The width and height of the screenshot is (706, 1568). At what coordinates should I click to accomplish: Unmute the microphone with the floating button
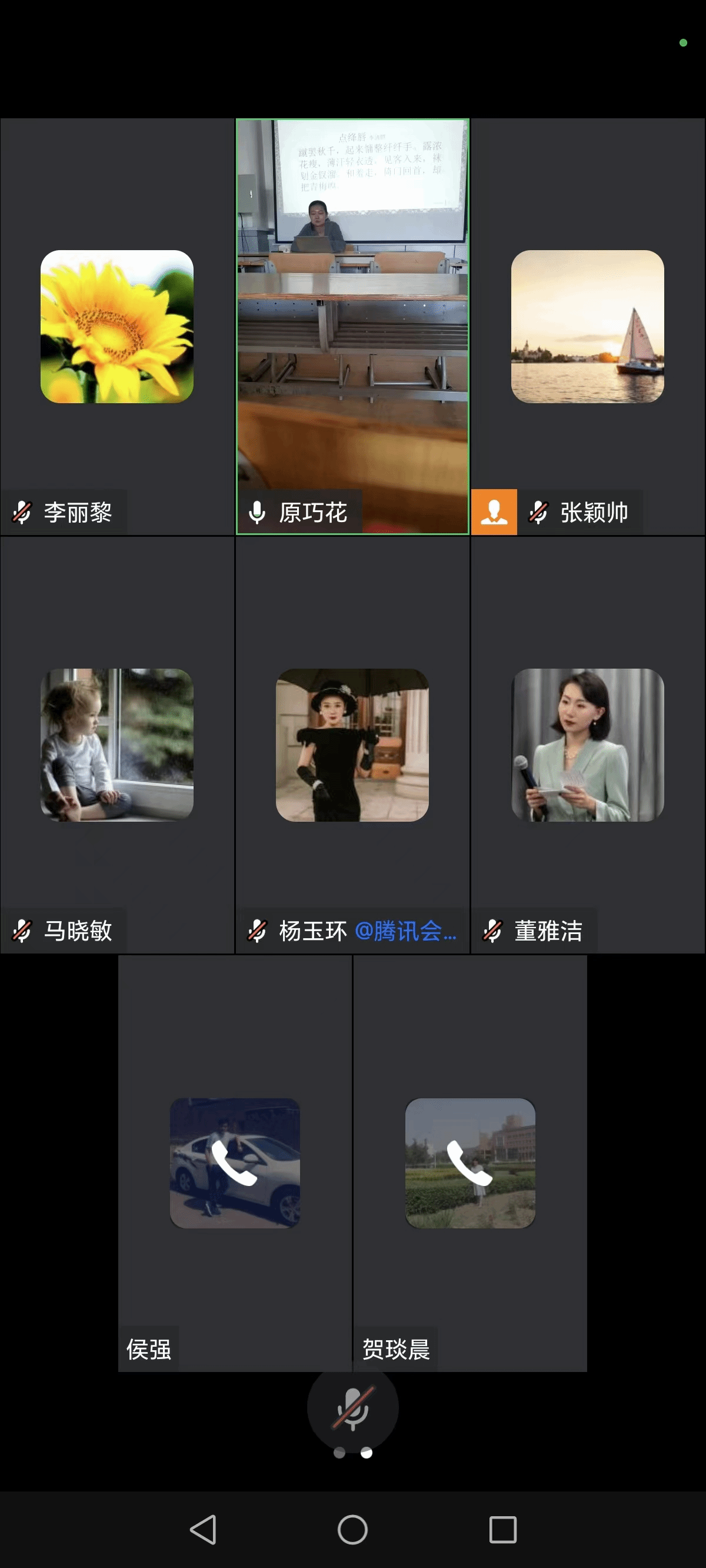[352, 1408]
